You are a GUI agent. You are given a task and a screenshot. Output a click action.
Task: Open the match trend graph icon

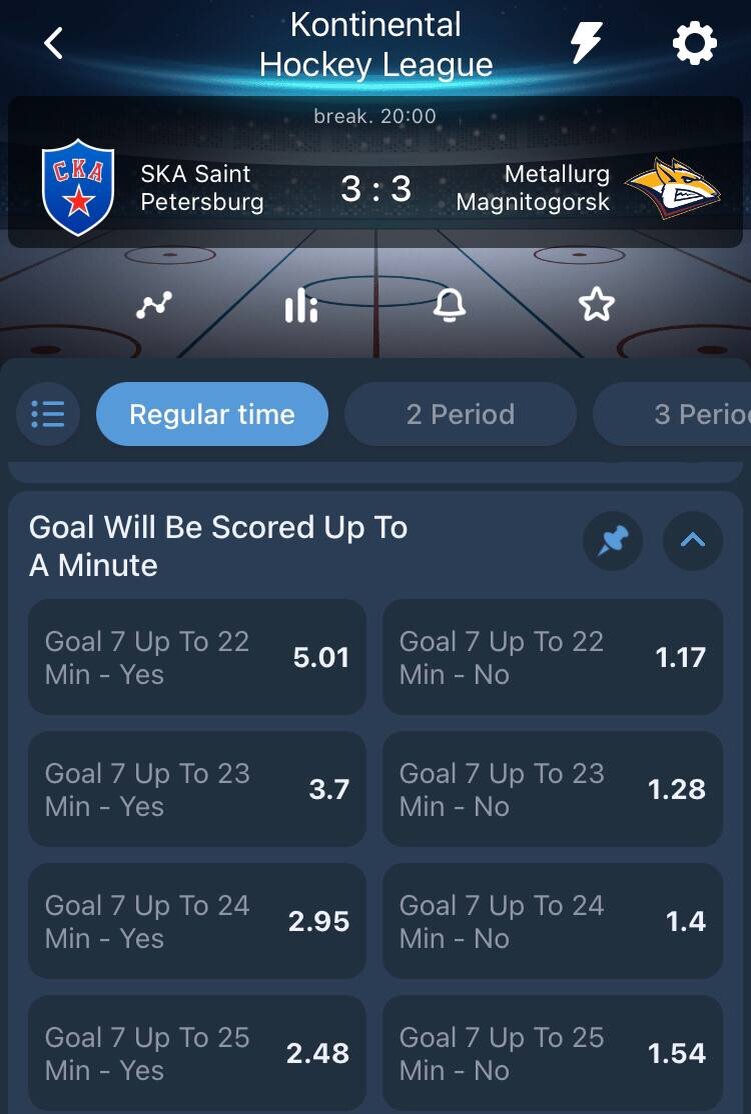pyautogui.click(x=154, y=305)
